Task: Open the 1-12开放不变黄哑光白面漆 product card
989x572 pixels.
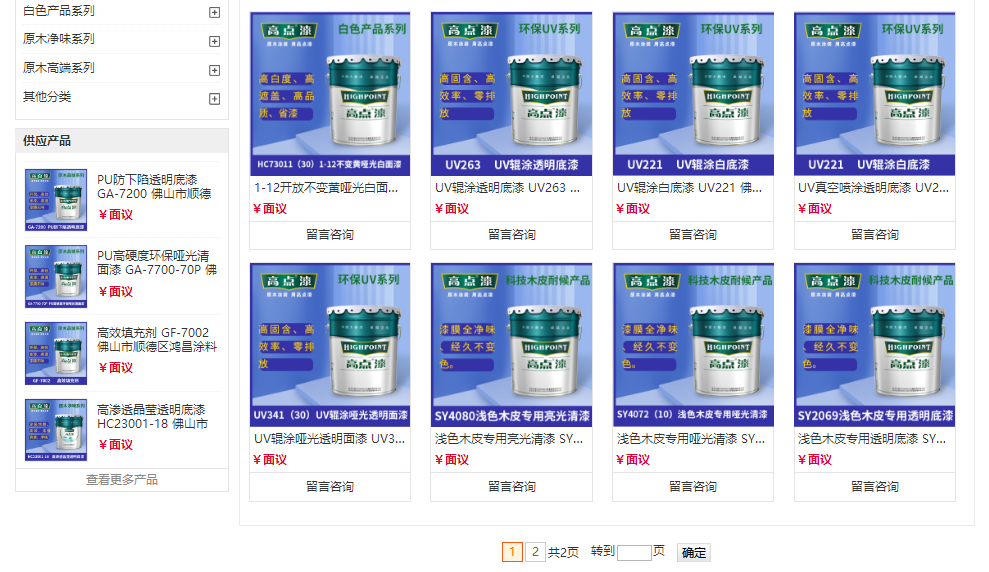Action: pos(329,187)
